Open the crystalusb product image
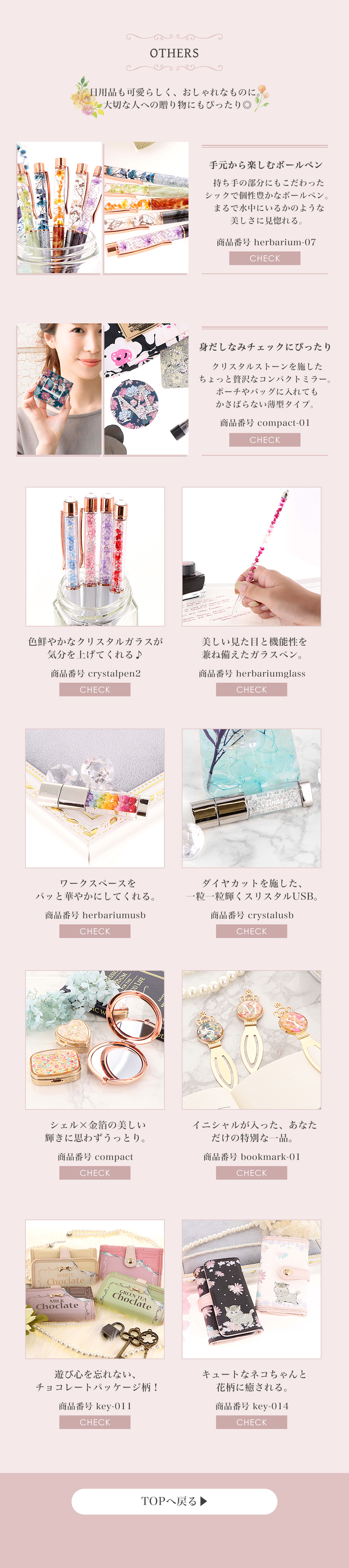Viewport: 349px width, 1568px height. coord(251,798)
